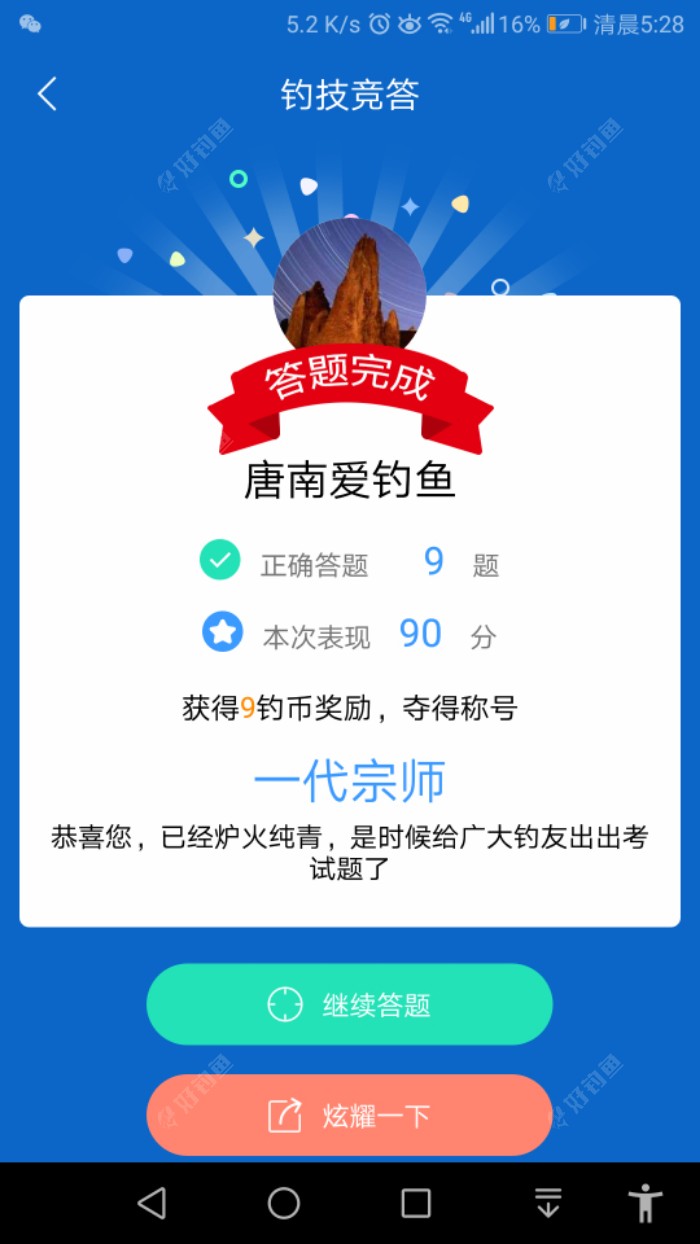Open recent apps from navigation bar
Image resolution: width=700 pixels, height=1244 pixels.
[416, 1203]
